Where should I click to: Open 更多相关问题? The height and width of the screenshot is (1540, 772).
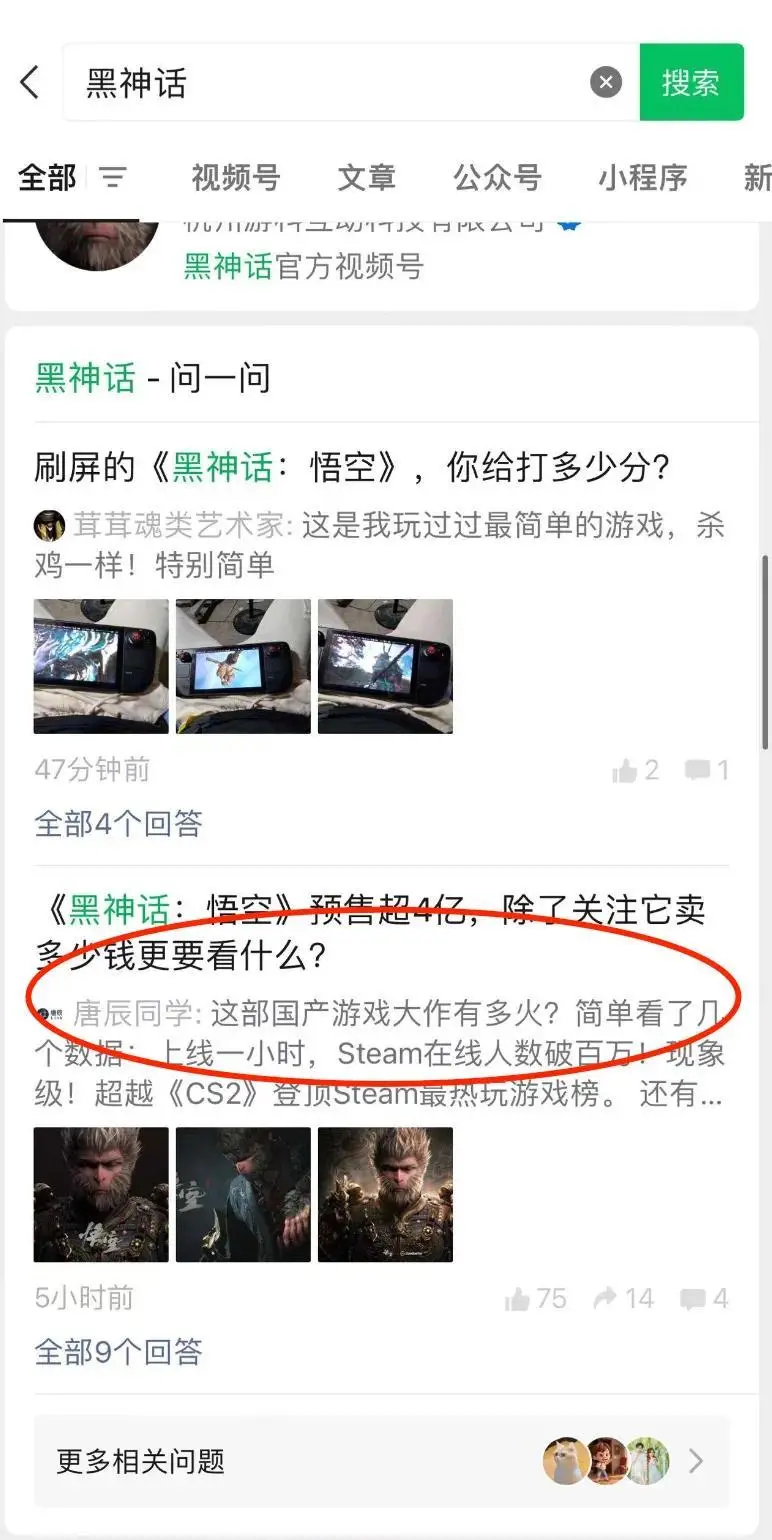point(381,1461)
